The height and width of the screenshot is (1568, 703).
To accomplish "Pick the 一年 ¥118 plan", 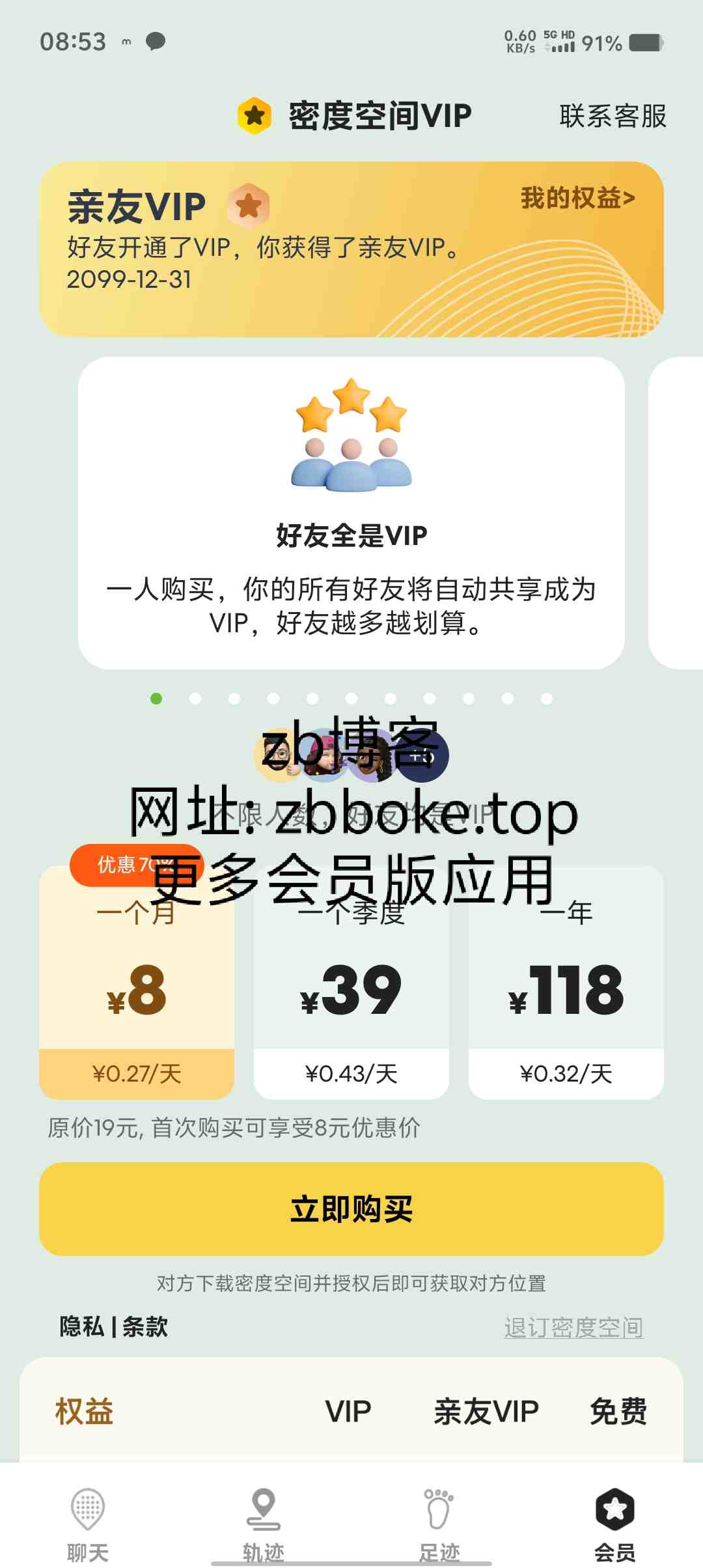I will pyautogui.click(x=566, y=983).
